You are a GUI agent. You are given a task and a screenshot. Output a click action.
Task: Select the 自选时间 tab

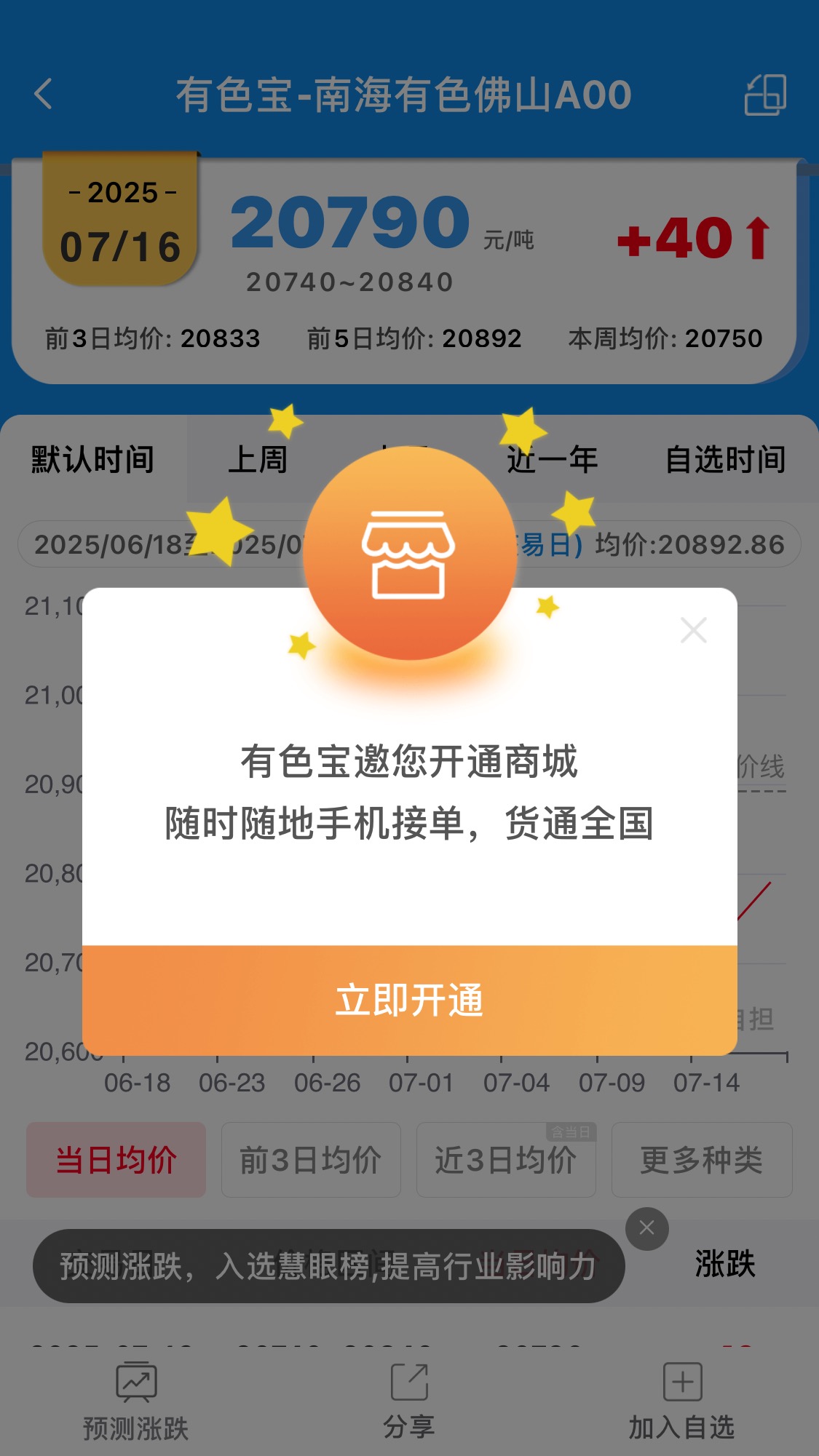(x=726, y=459)
